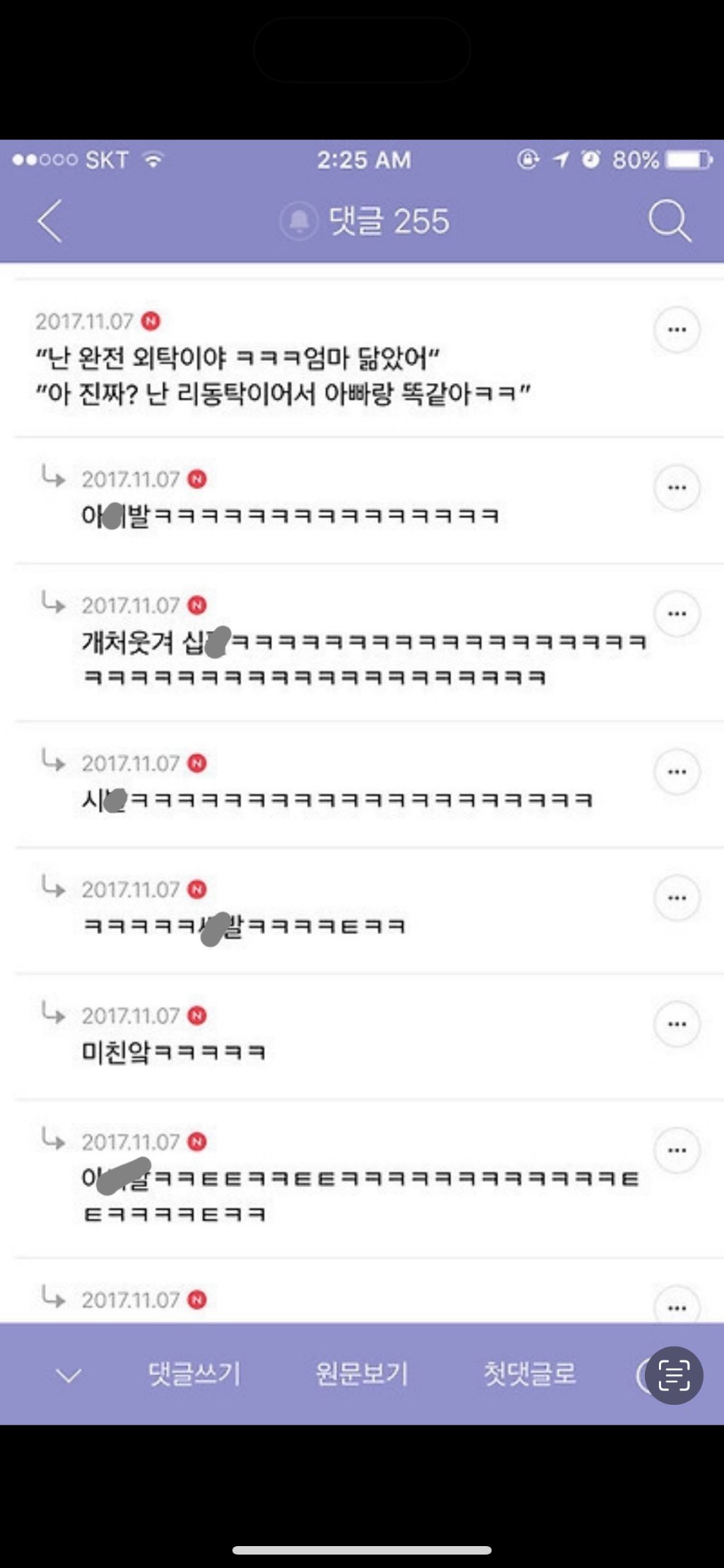Screen dimensions: 724x1568
Task: Open search in the comments header
Action: coord(669,221)
